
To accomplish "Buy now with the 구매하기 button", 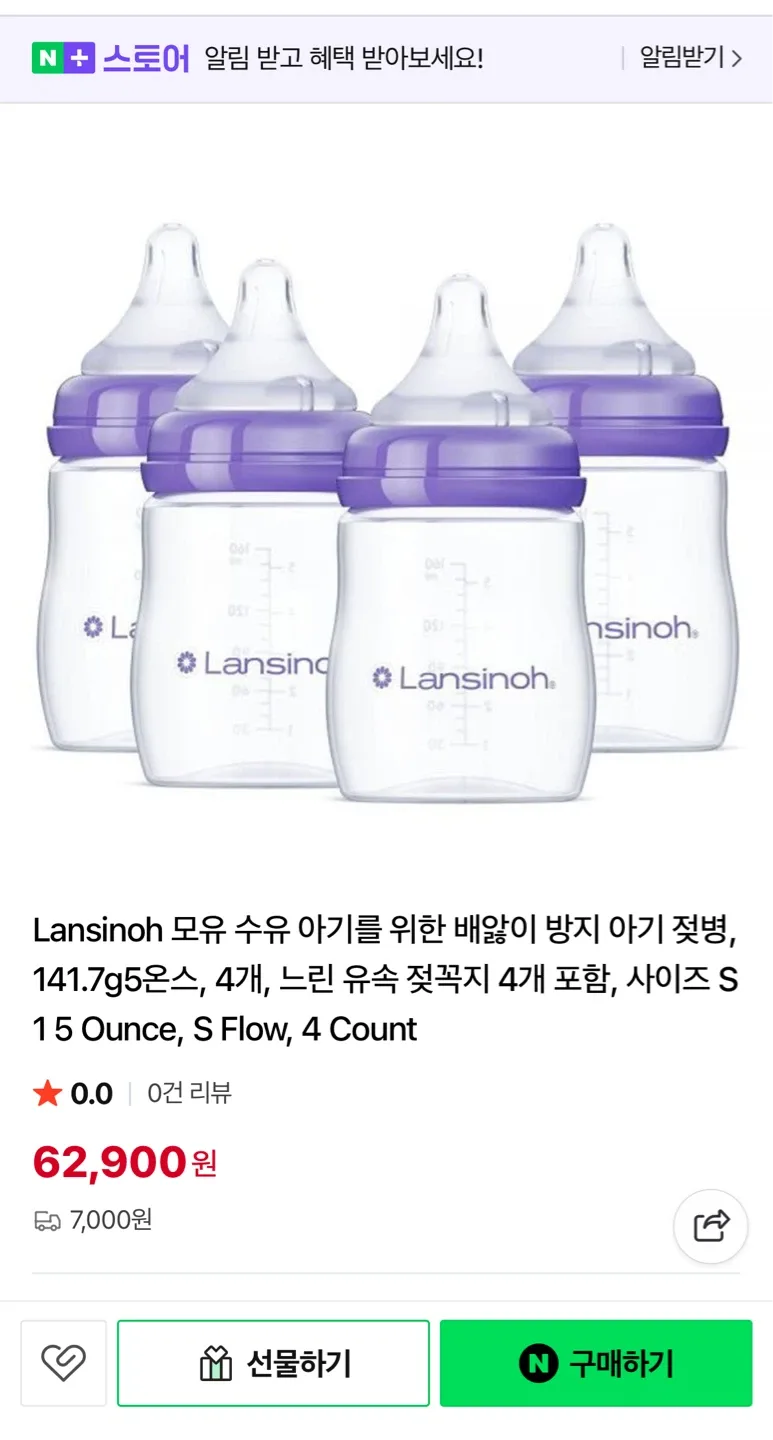I will point(596,1363).
